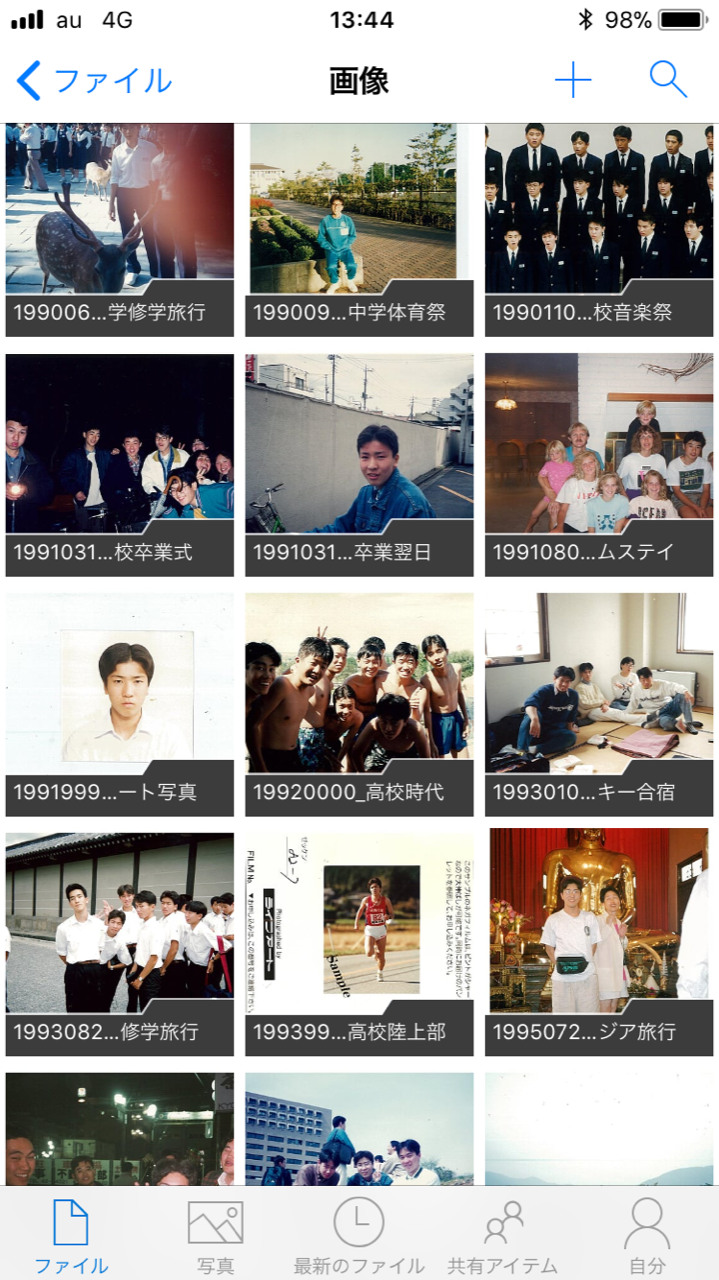
Task: Switch to the 自分 tab
Action: coord(647,1235)
